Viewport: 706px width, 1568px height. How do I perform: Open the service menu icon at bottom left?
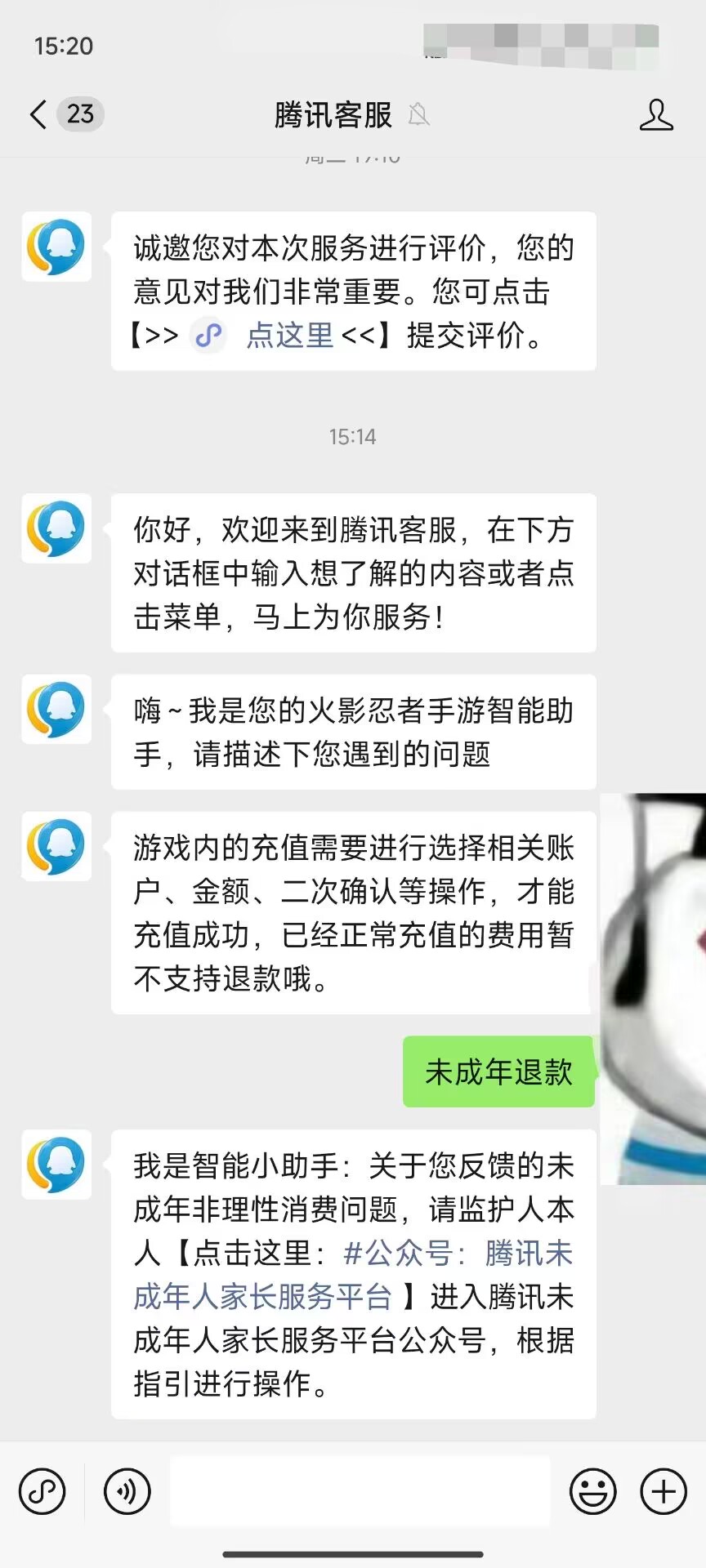[42, 1491]
